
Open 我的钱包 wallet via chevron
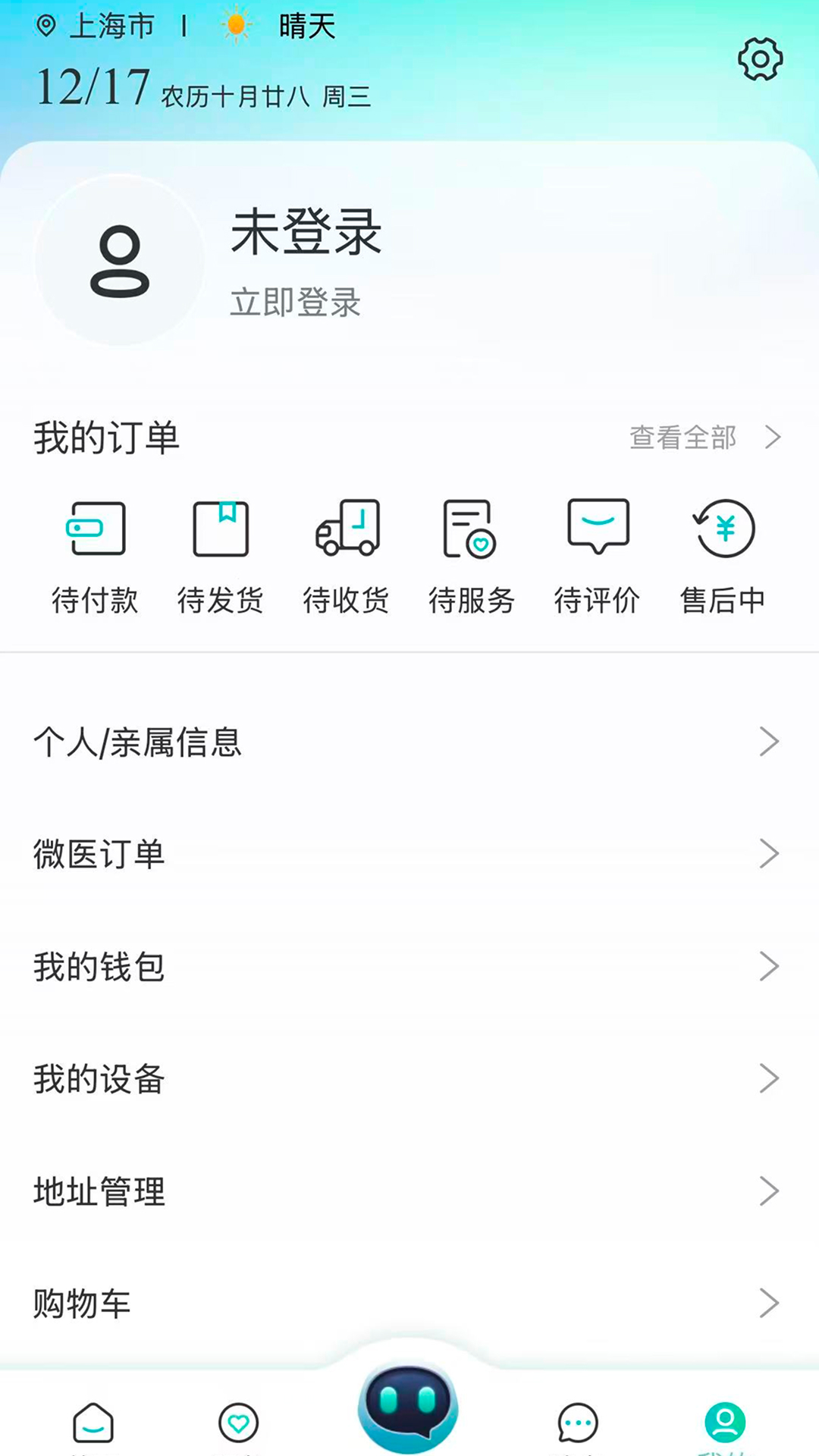tap(770, 966)
